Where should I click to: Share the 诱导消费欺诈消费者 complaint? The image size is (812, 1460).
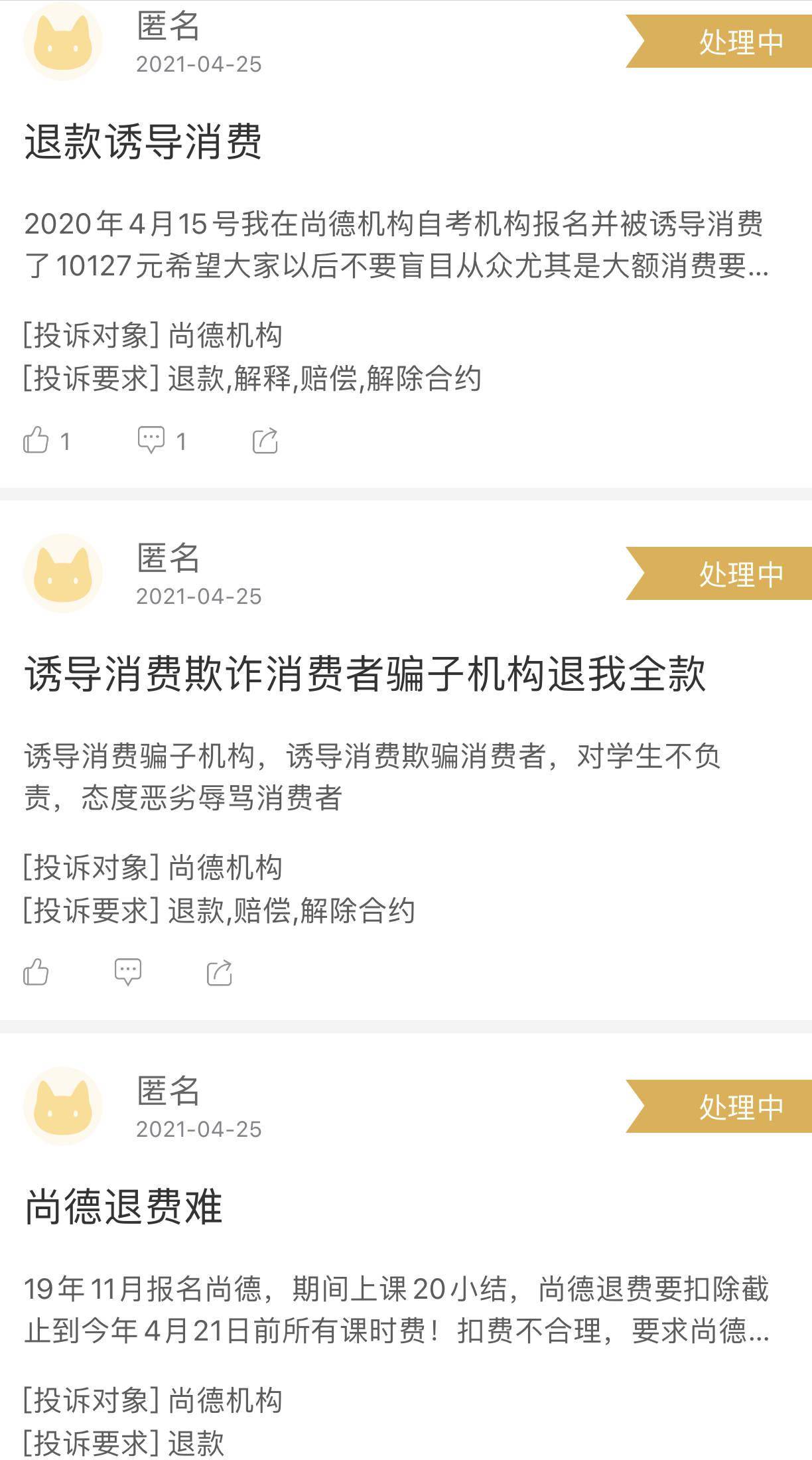coord(220,973)
